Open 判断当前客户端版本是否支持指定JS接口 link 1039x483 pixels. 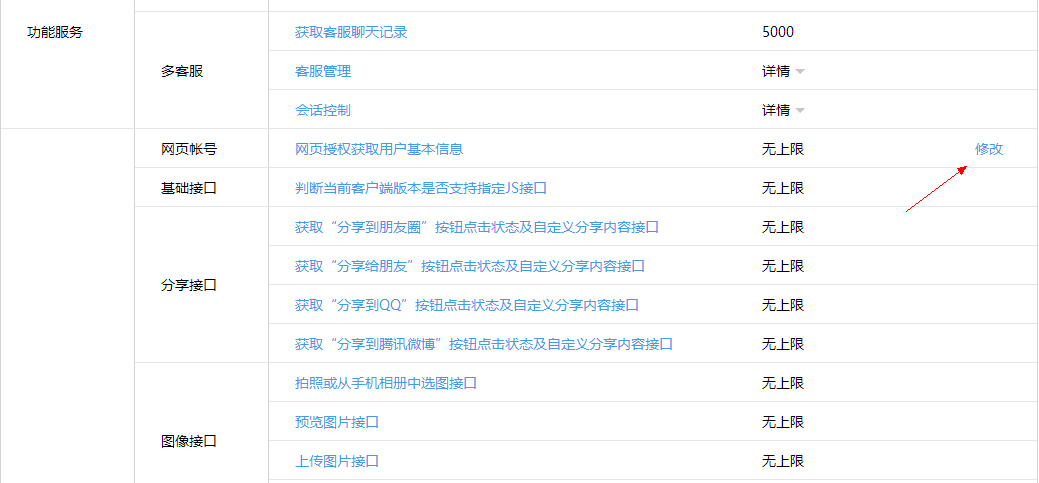point(421,188)
